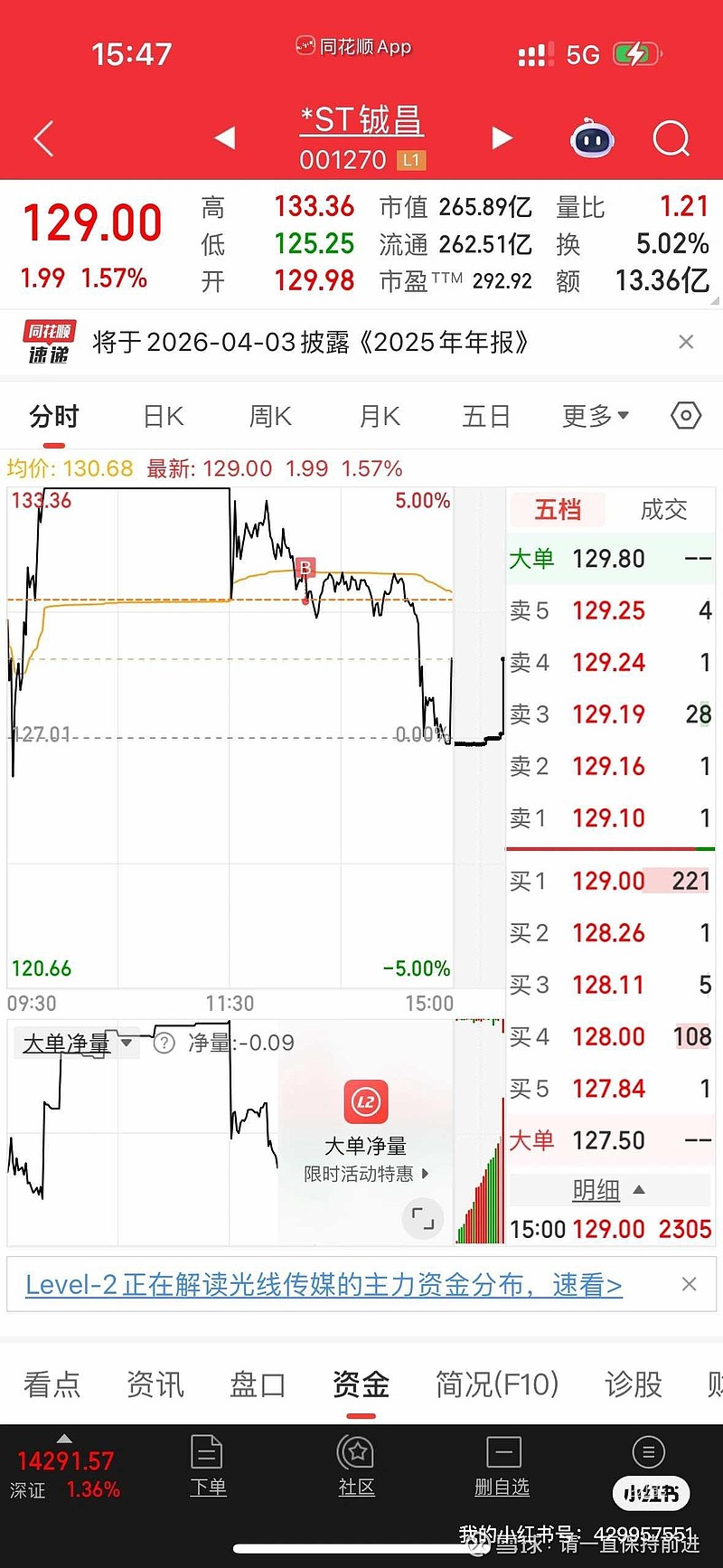
Task: Tap the question mark help icon near 净量
Action: [164, 1043]
